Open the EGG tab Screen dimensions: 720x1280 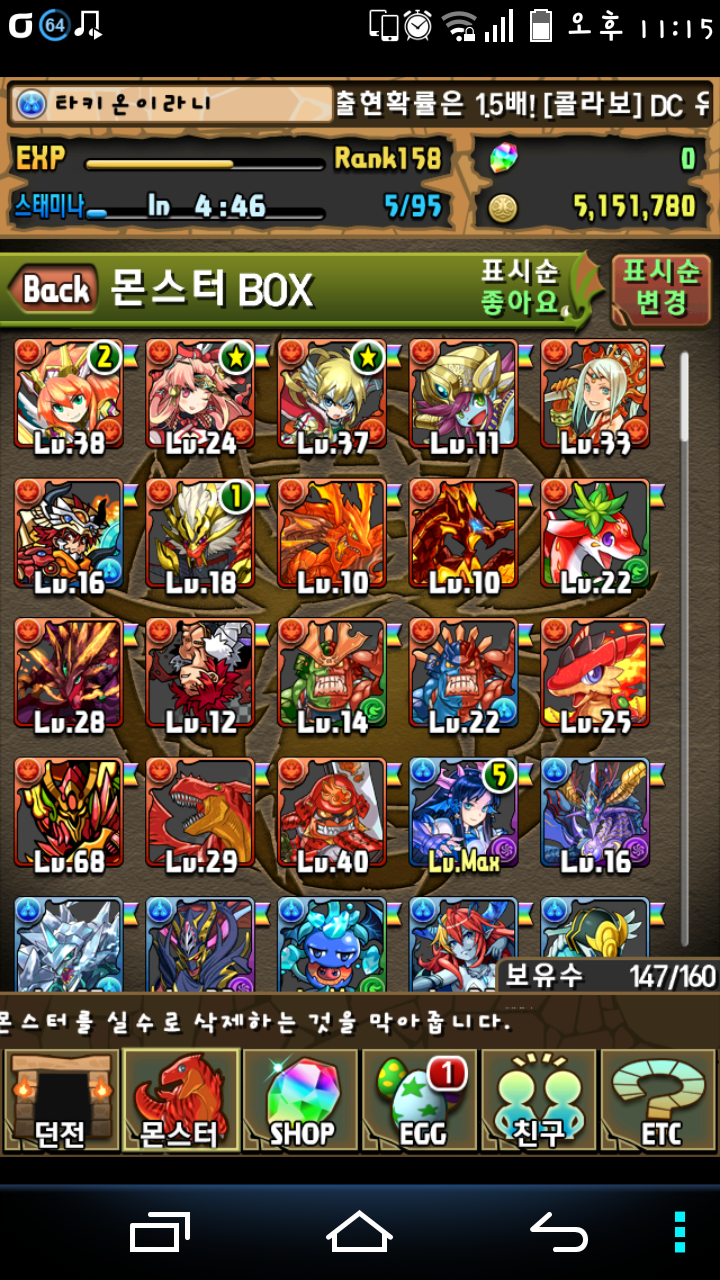tap(420, 1100)
